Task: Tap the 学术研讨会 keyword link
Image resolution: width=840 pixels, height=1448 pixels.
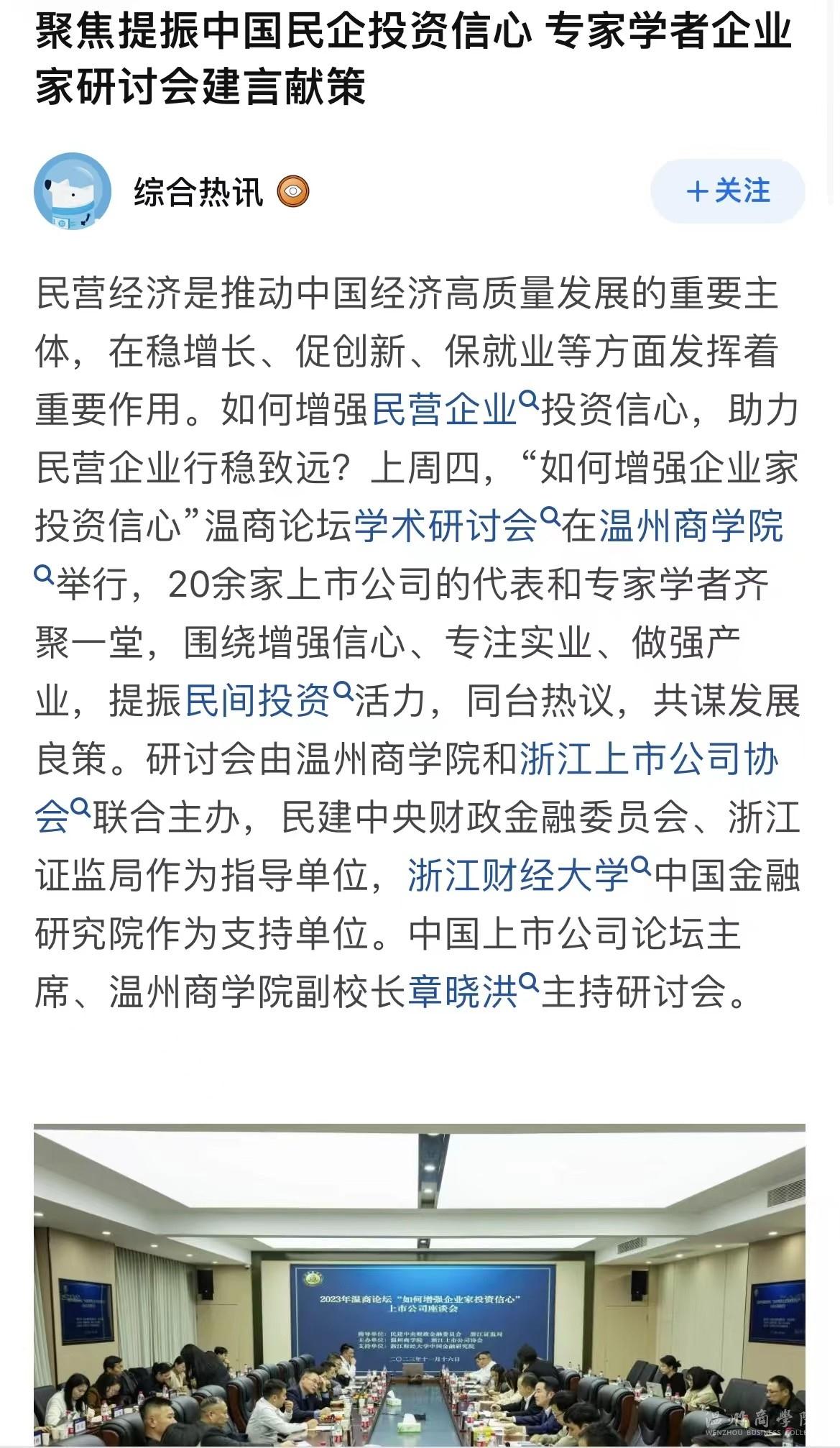Action: click(456, 526)
